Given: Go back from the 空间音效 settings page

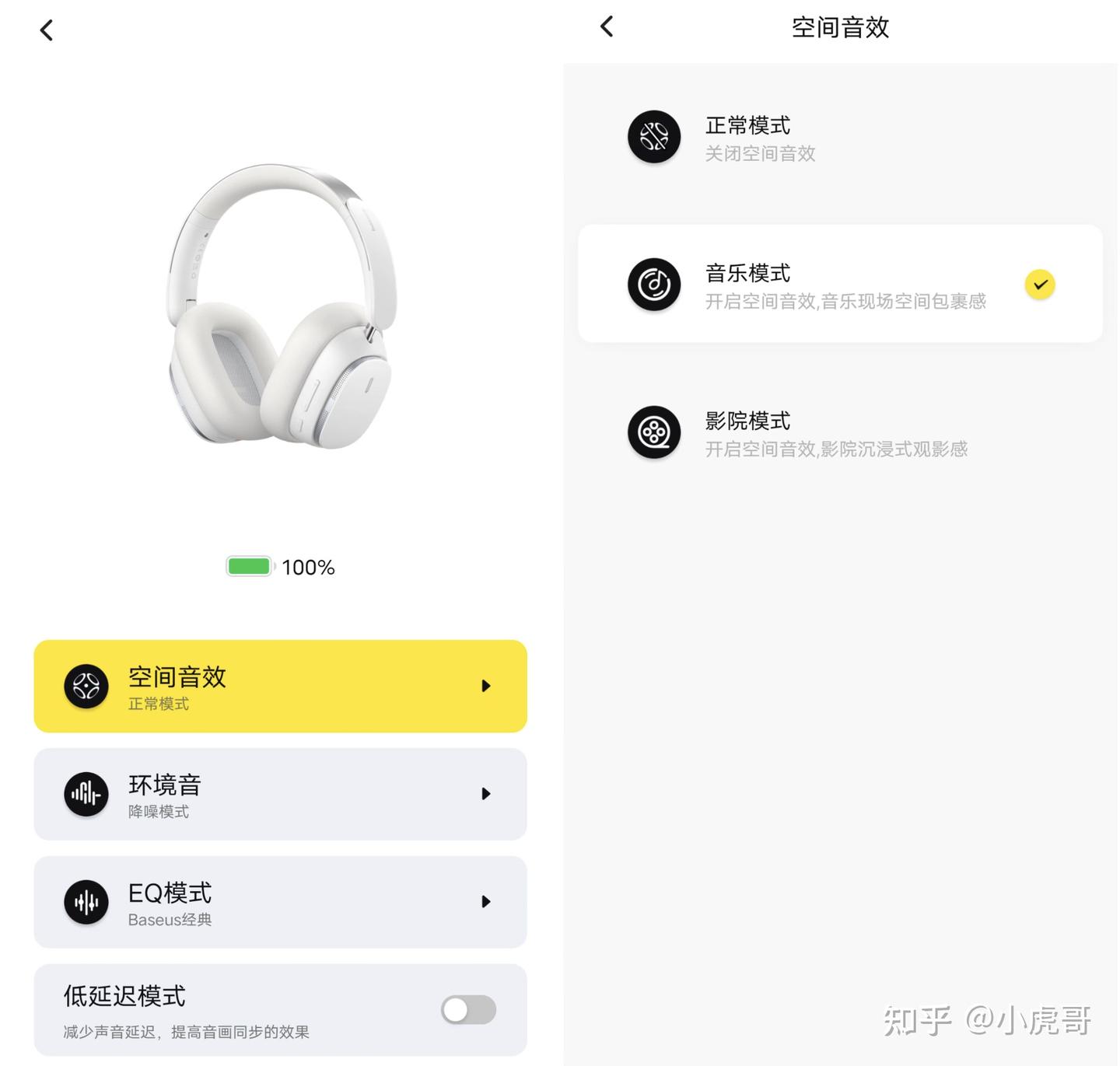Looking at the screenshot, I should [x=607, y=27].
